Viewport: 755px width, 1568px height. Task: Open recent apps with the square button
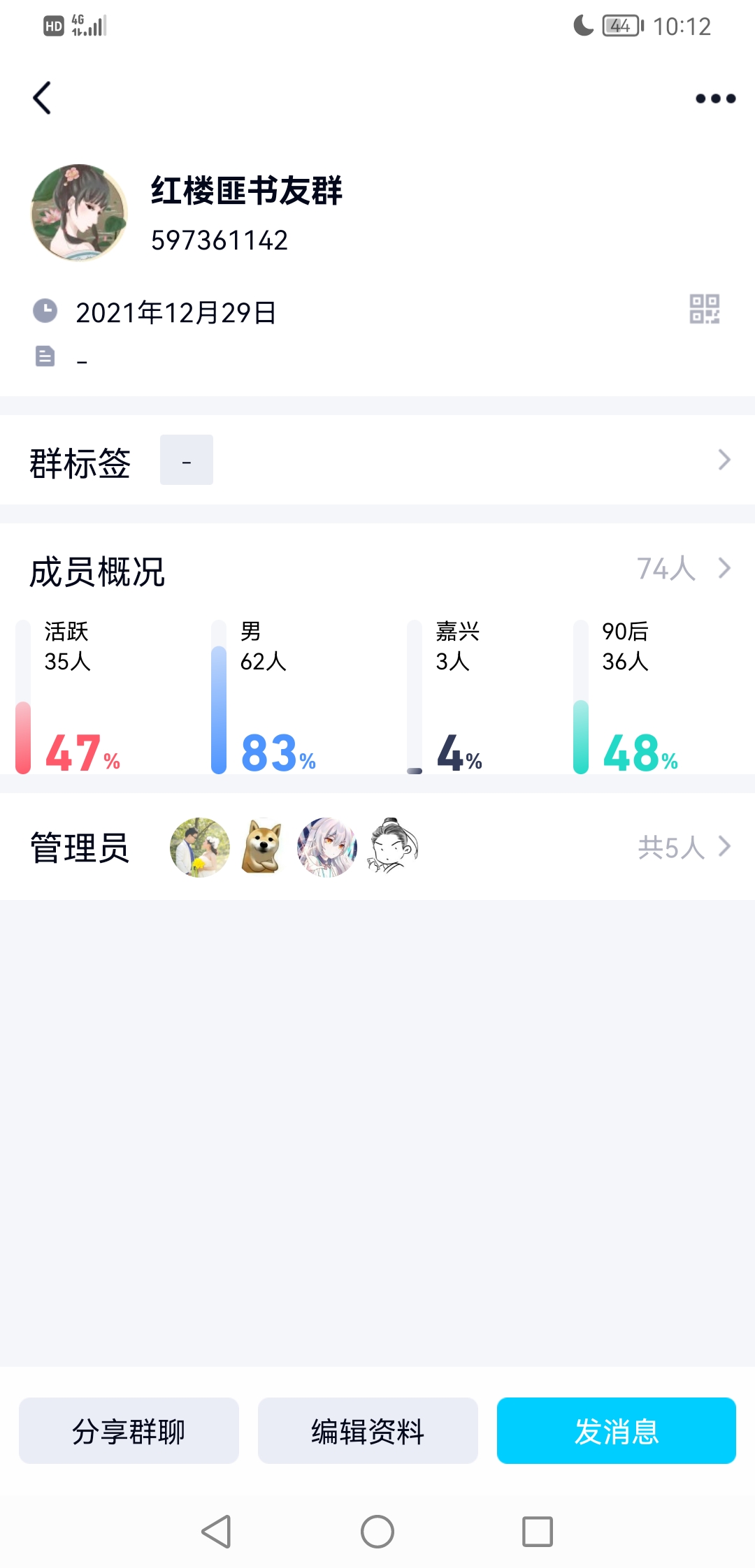[x=538, y=1532]
